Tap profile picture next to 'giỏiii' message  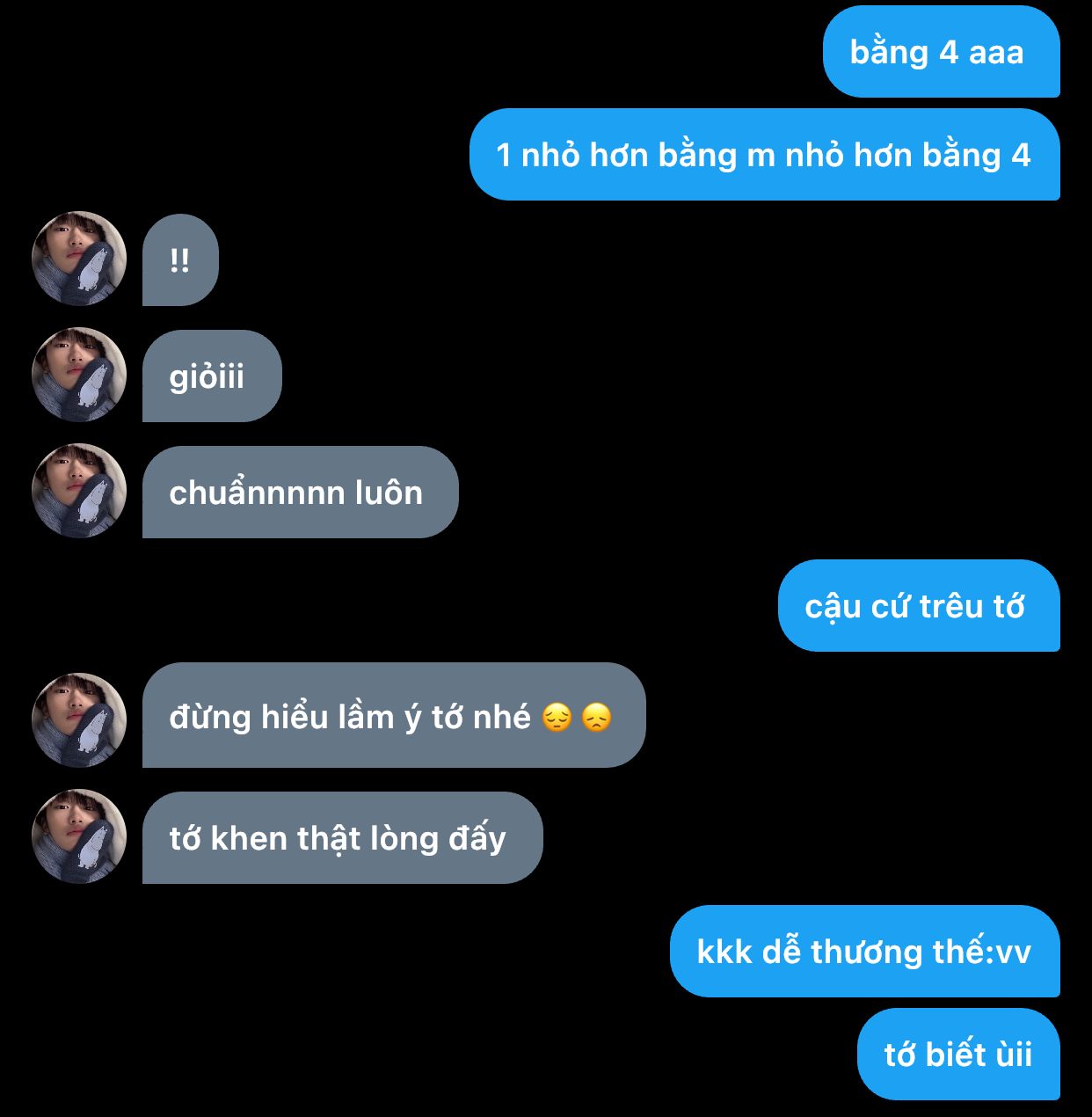tap(79, 375)
